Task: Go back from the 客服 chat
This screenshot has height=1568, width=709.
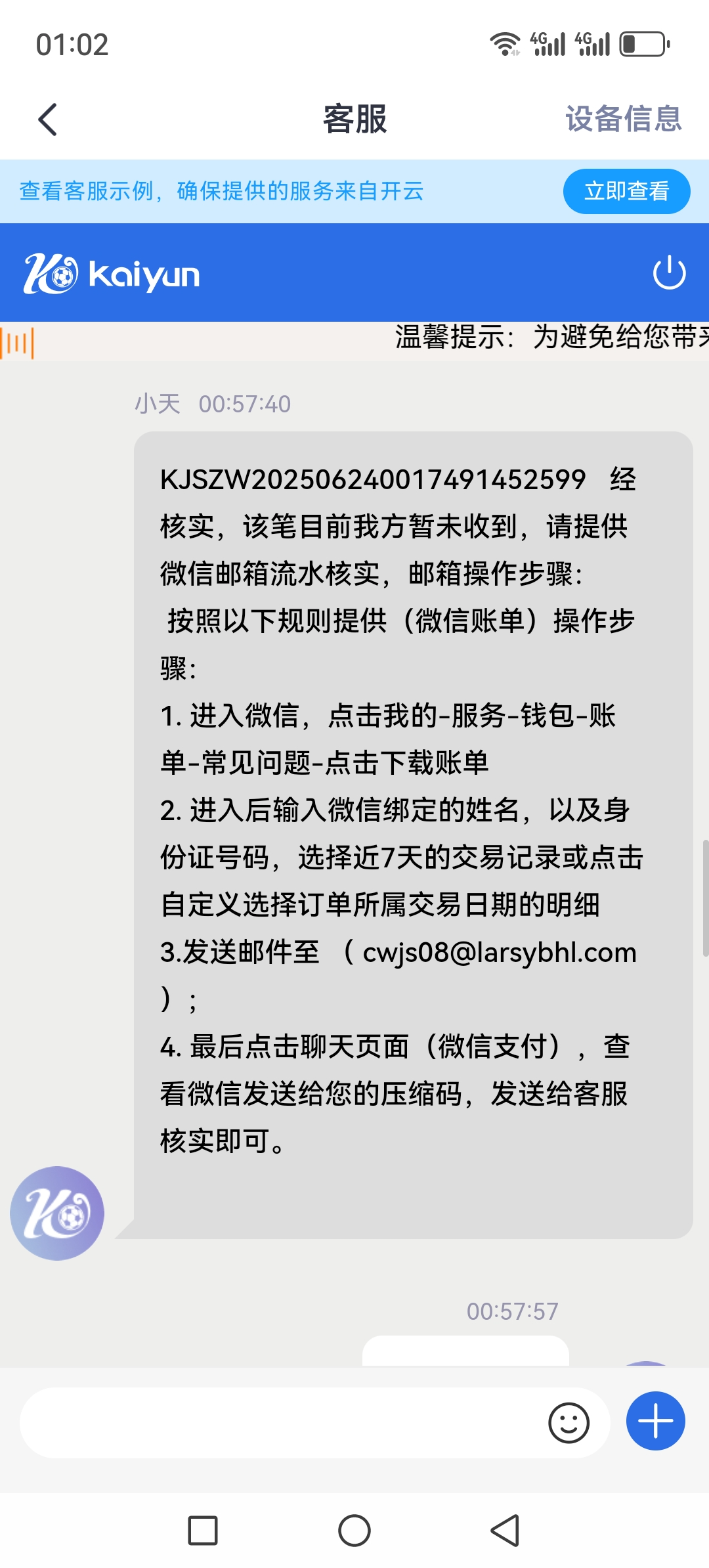Action: 47,120
